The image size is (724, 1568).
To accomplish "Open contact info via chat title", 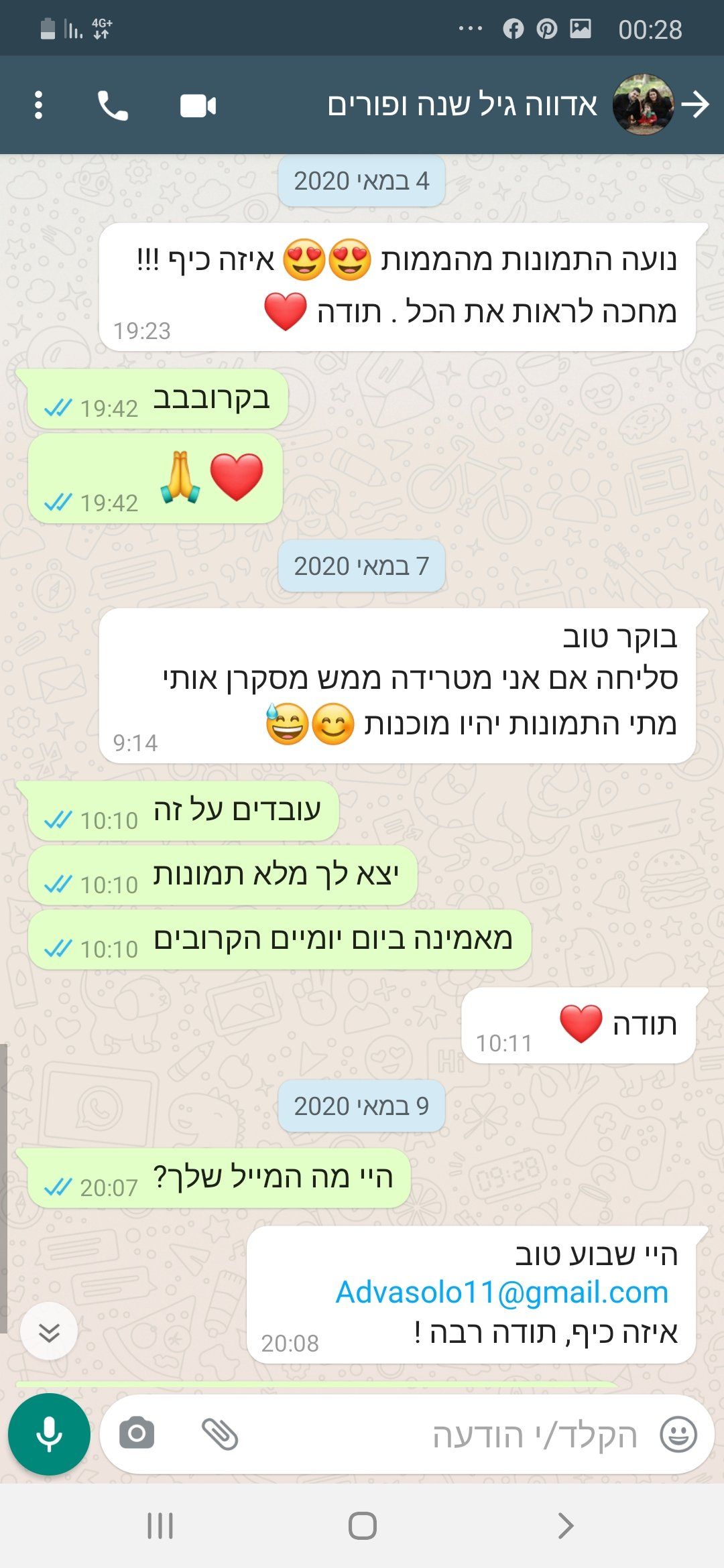I will (x=461, y=105).
